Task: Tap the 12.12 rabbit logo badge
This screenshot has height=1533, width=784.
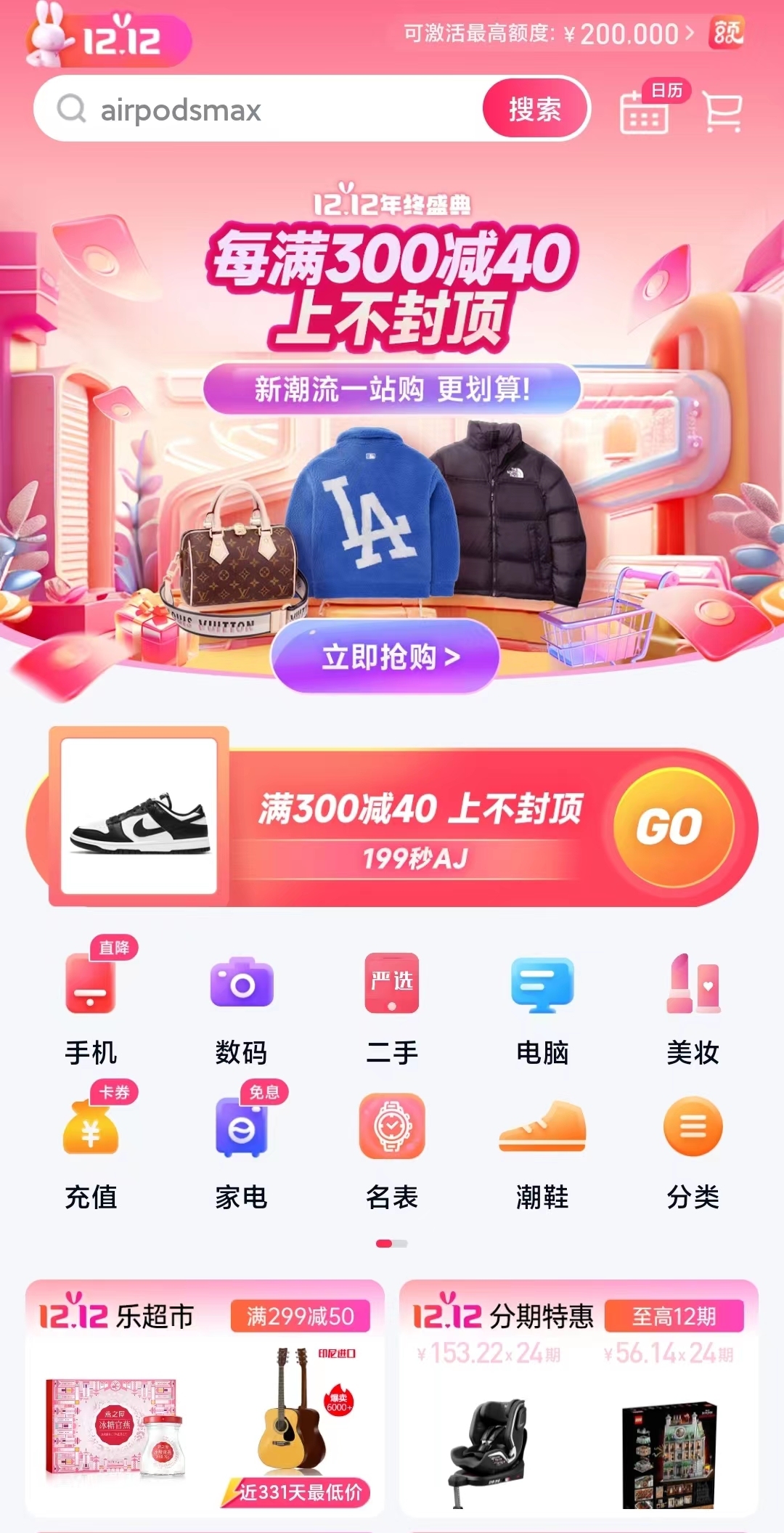Action: coord(109,38)
